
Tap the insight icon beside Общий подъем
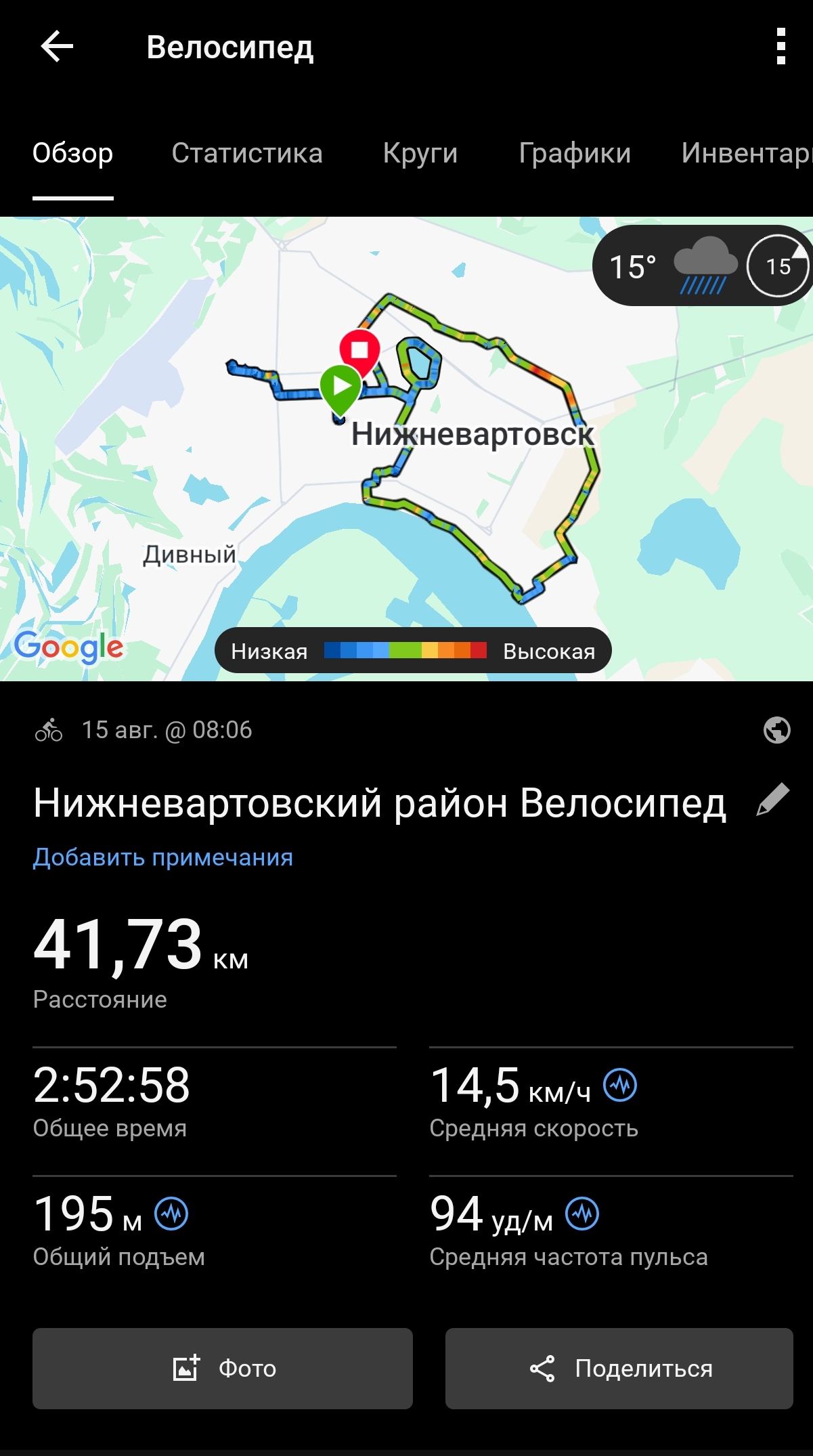[171, 1214]
